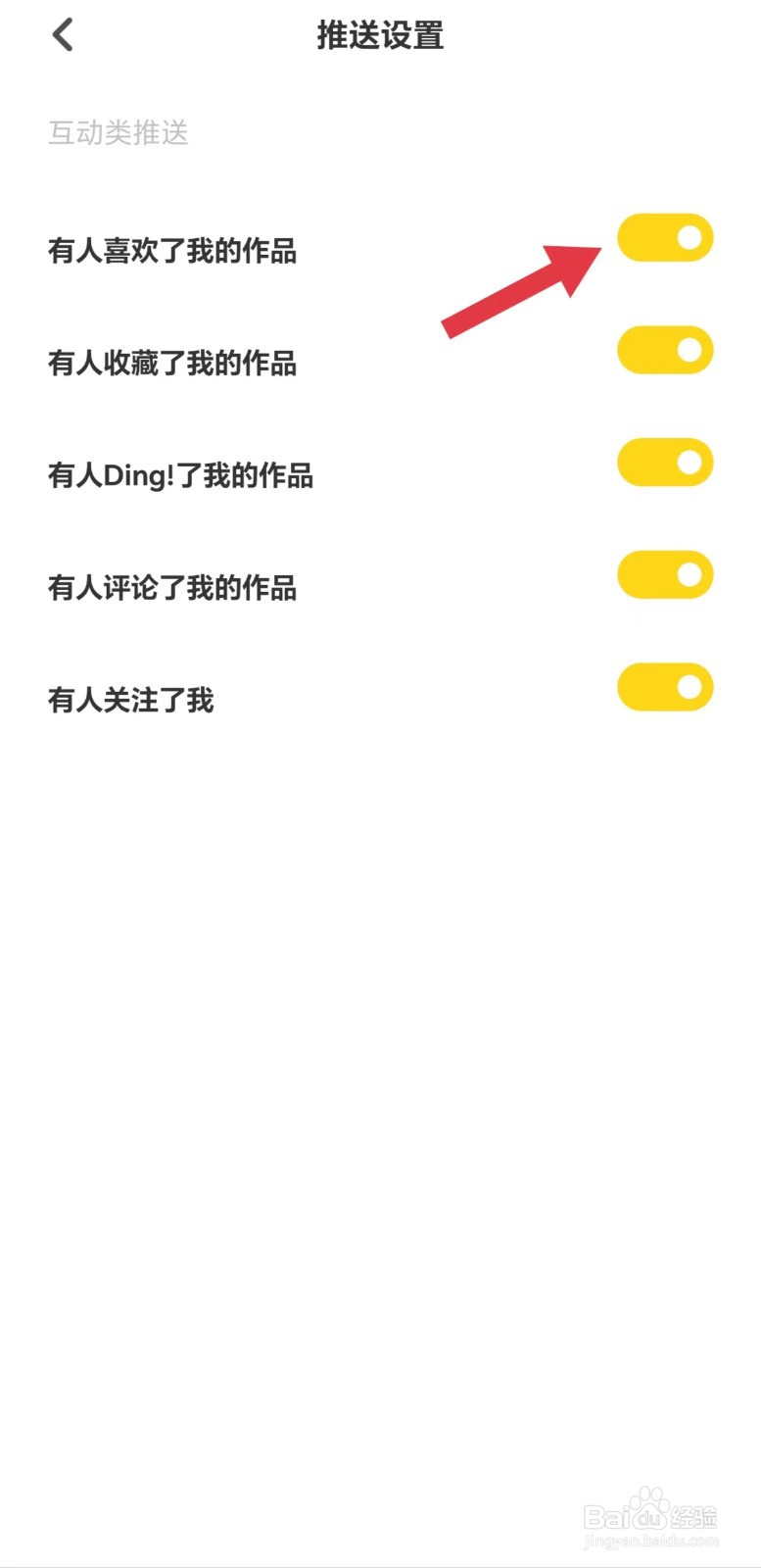The height and width of the screenshot is (1568, 761).
Task: Go back from push settings
Action: 63,35
